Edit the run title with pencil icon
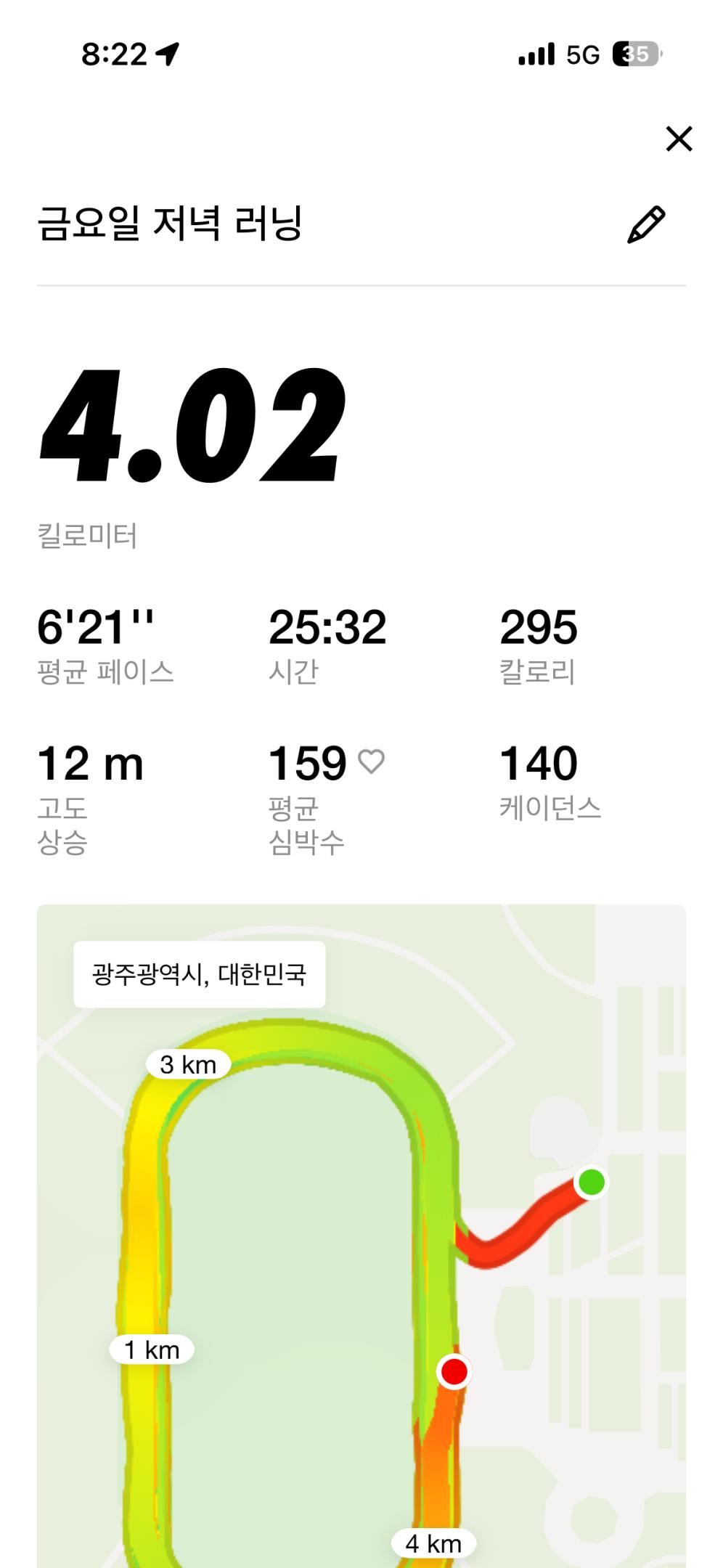Image resolution: width=723 pixels, height=1568 pixels. tap(645, 224)
